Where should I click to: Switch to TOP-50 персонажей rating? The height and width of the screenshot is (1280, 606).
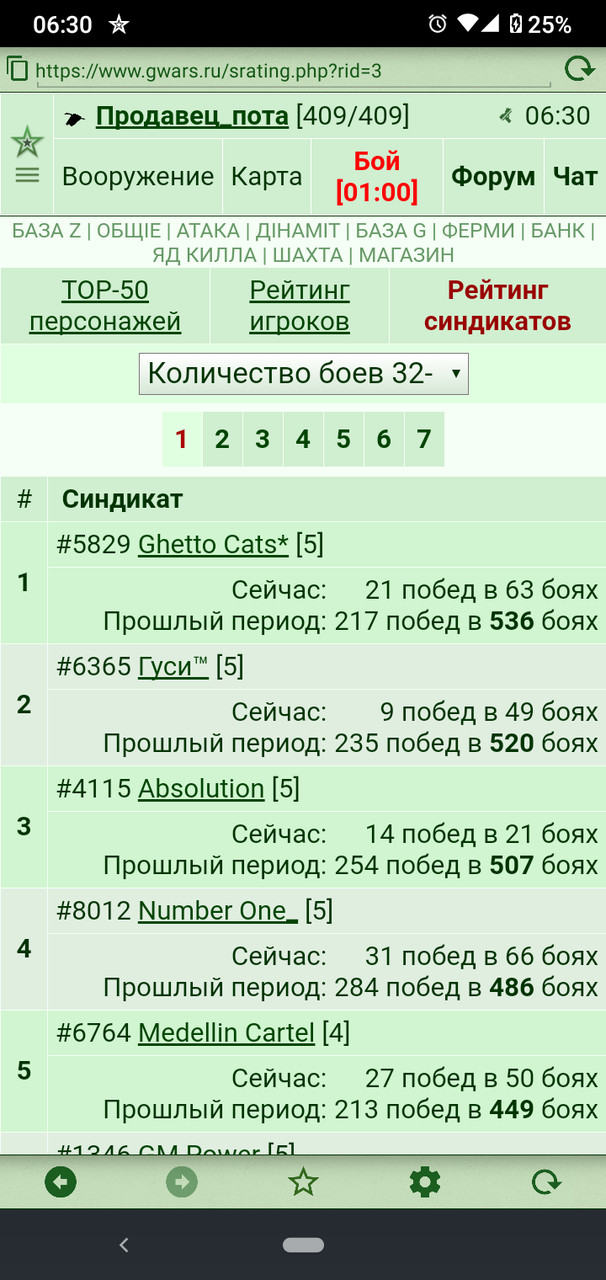point(105,306)
